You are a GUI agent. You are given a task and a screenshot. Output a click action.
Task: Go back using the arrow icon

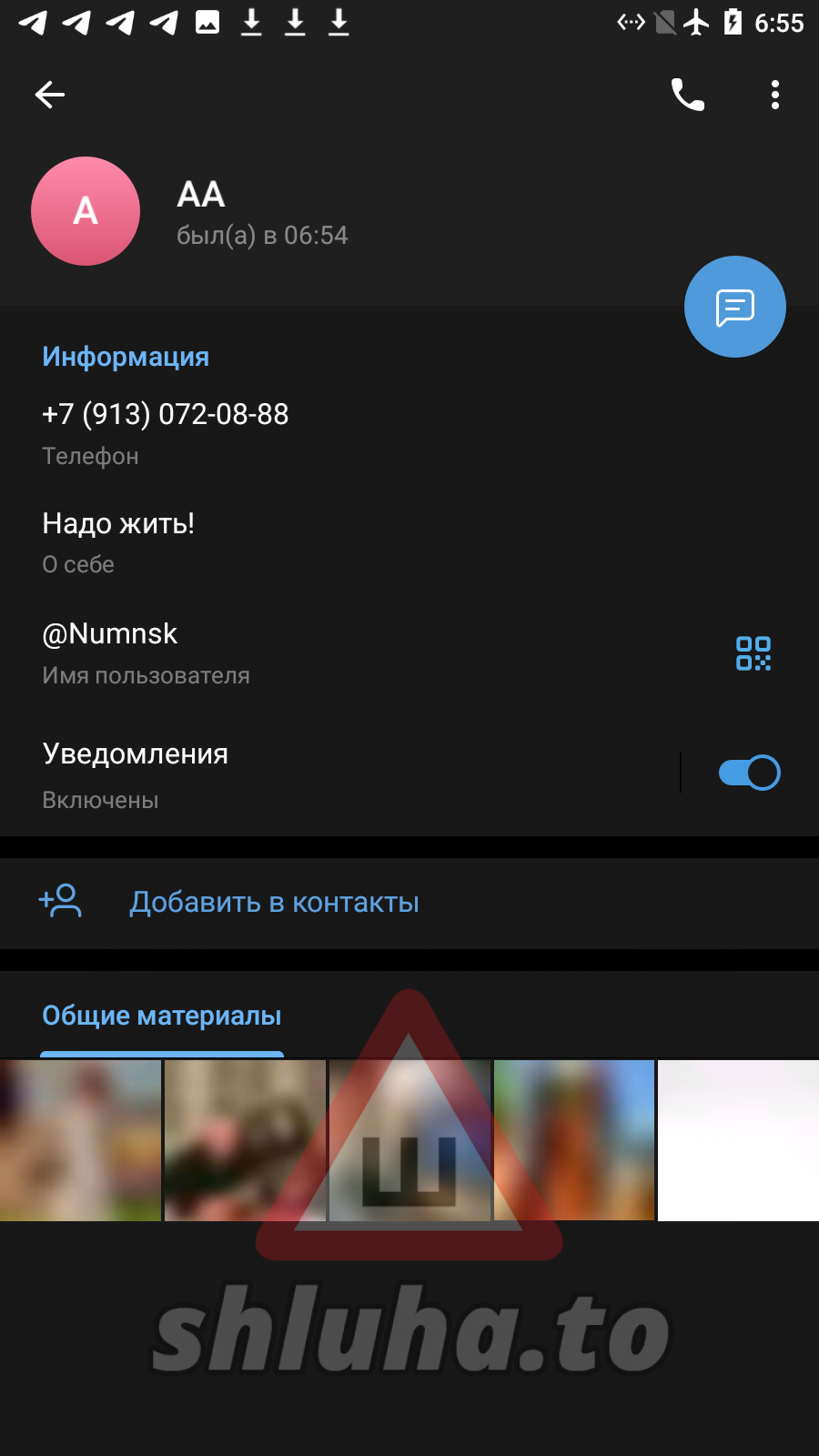click(50, 95)
